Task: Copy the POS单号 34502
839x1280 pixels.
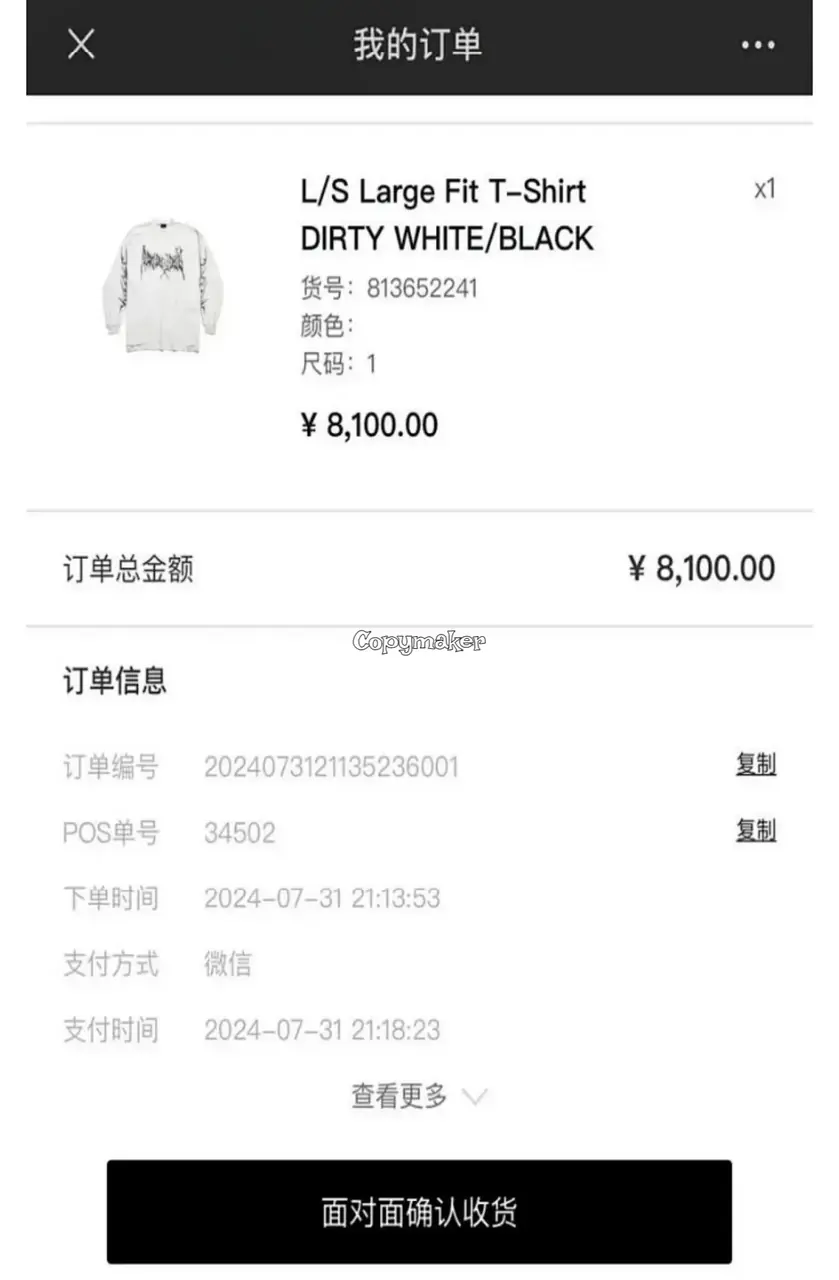Action: point(755,831)
